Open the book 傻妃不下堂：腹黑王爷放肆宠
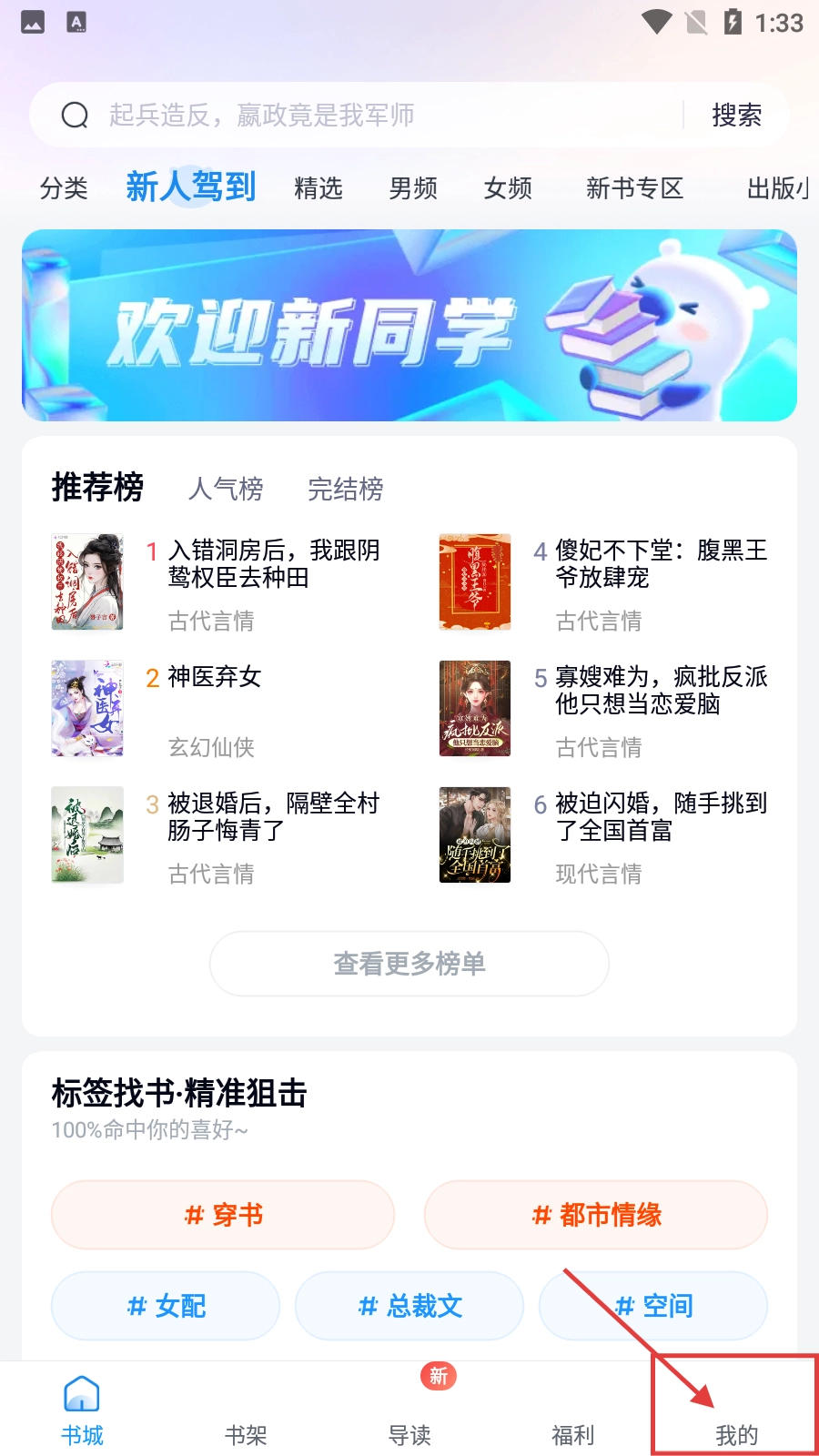The image size is (819, 1456). tap(661, 564)
